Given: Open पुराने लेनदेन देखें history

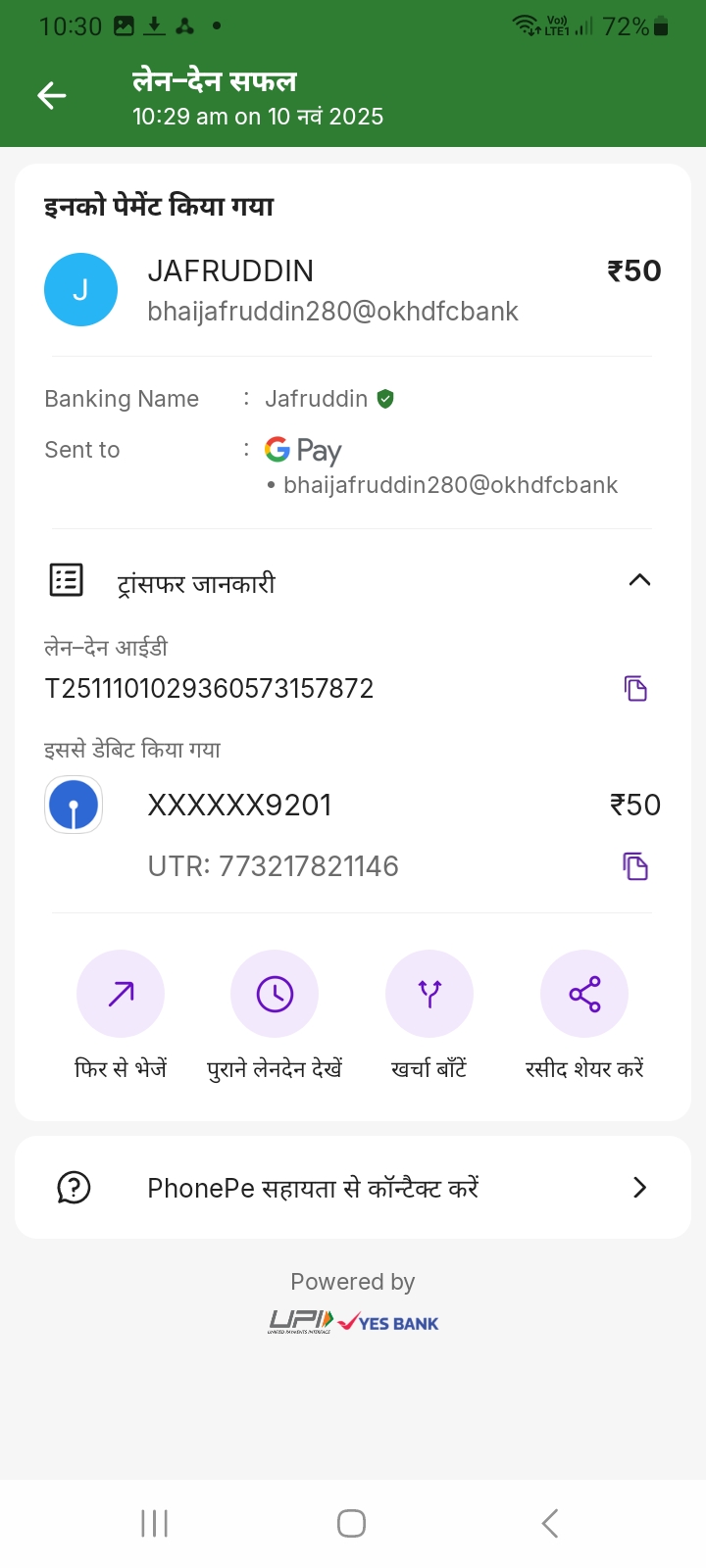Looking at the screenshot, I should (275, 995).
